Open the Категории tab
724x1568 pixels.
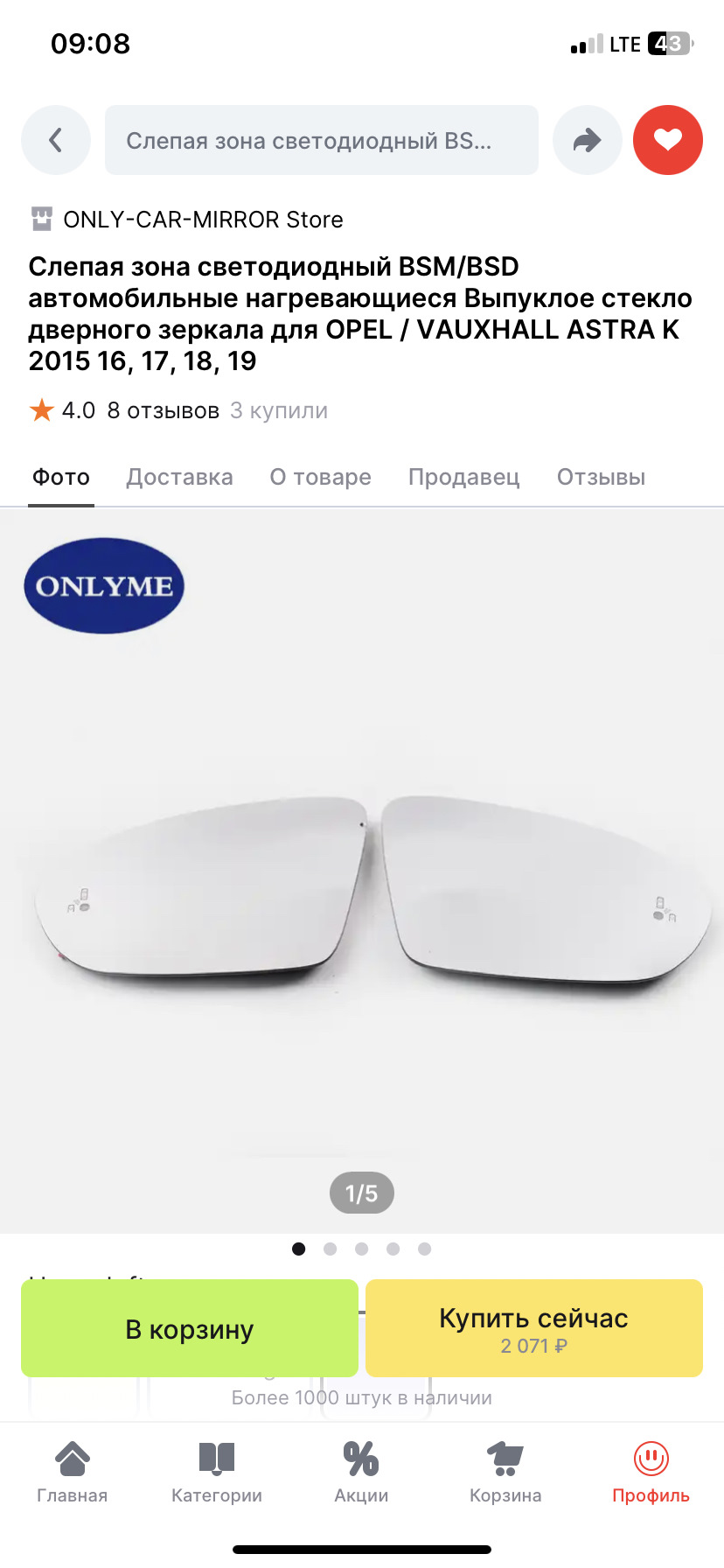[x=217, y=1472]
